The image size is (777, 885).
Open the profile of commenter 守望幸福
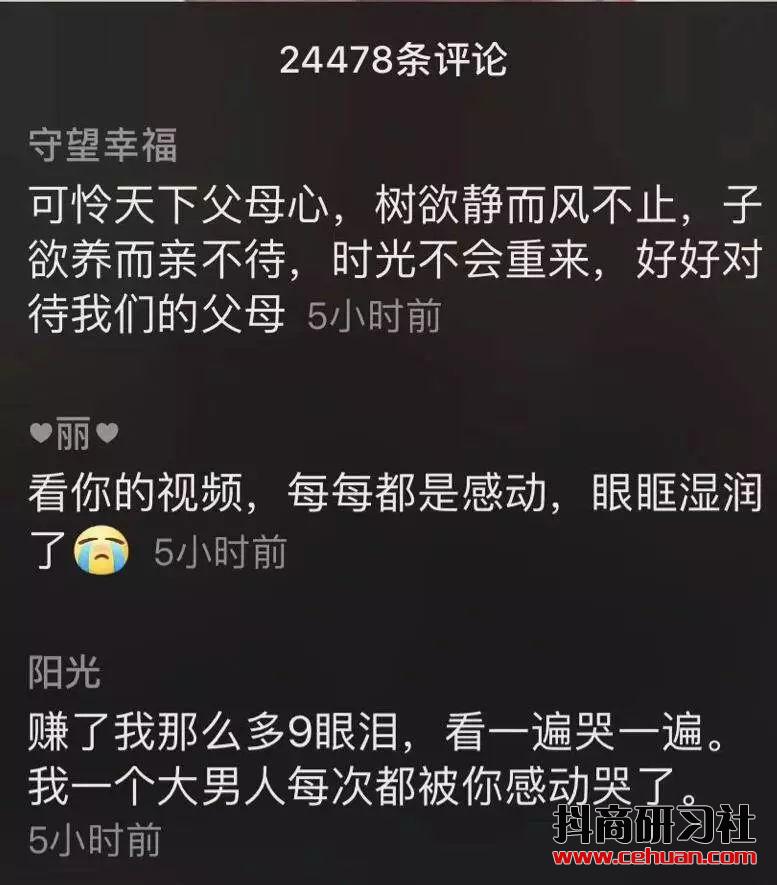pos(103,146)
